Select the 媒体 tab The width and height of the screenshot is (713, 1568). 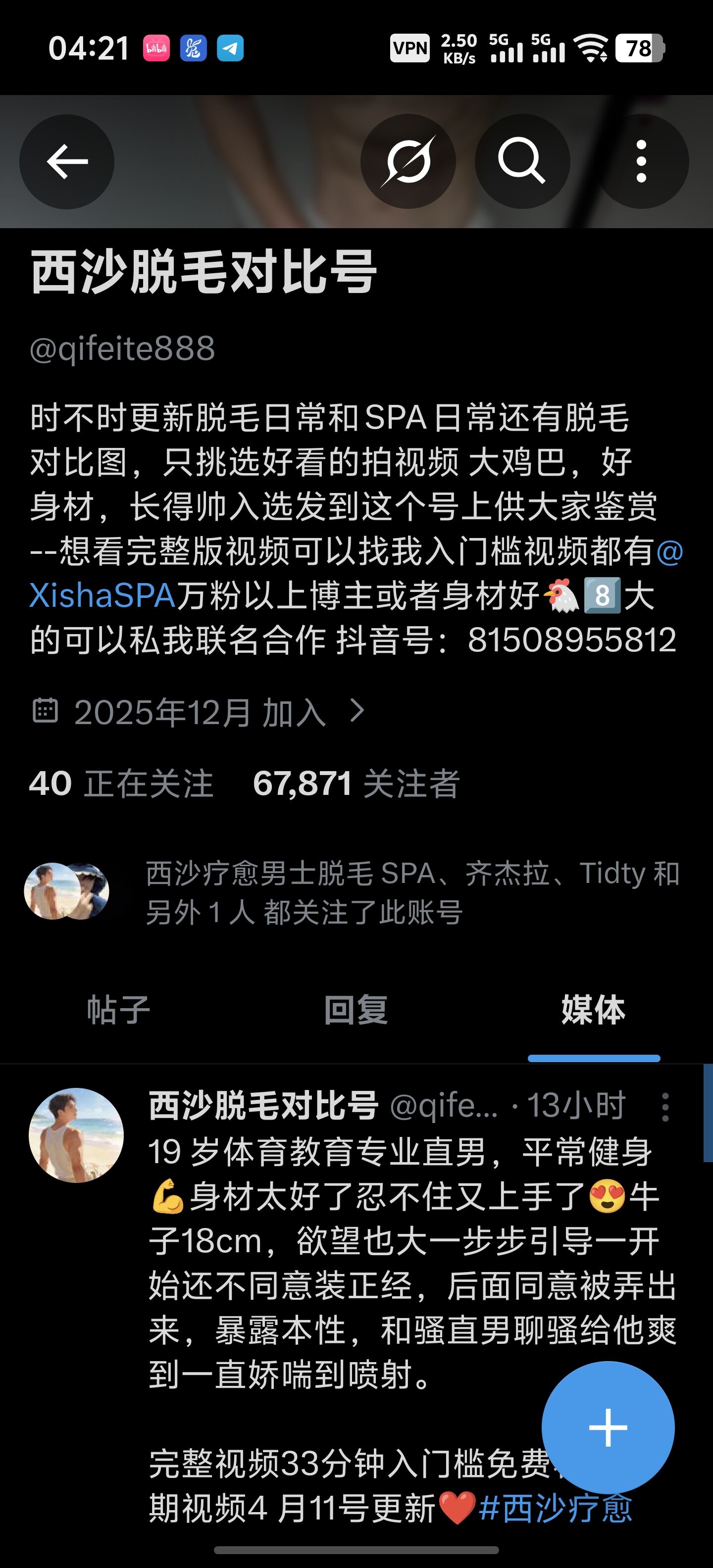point(594,1010)
